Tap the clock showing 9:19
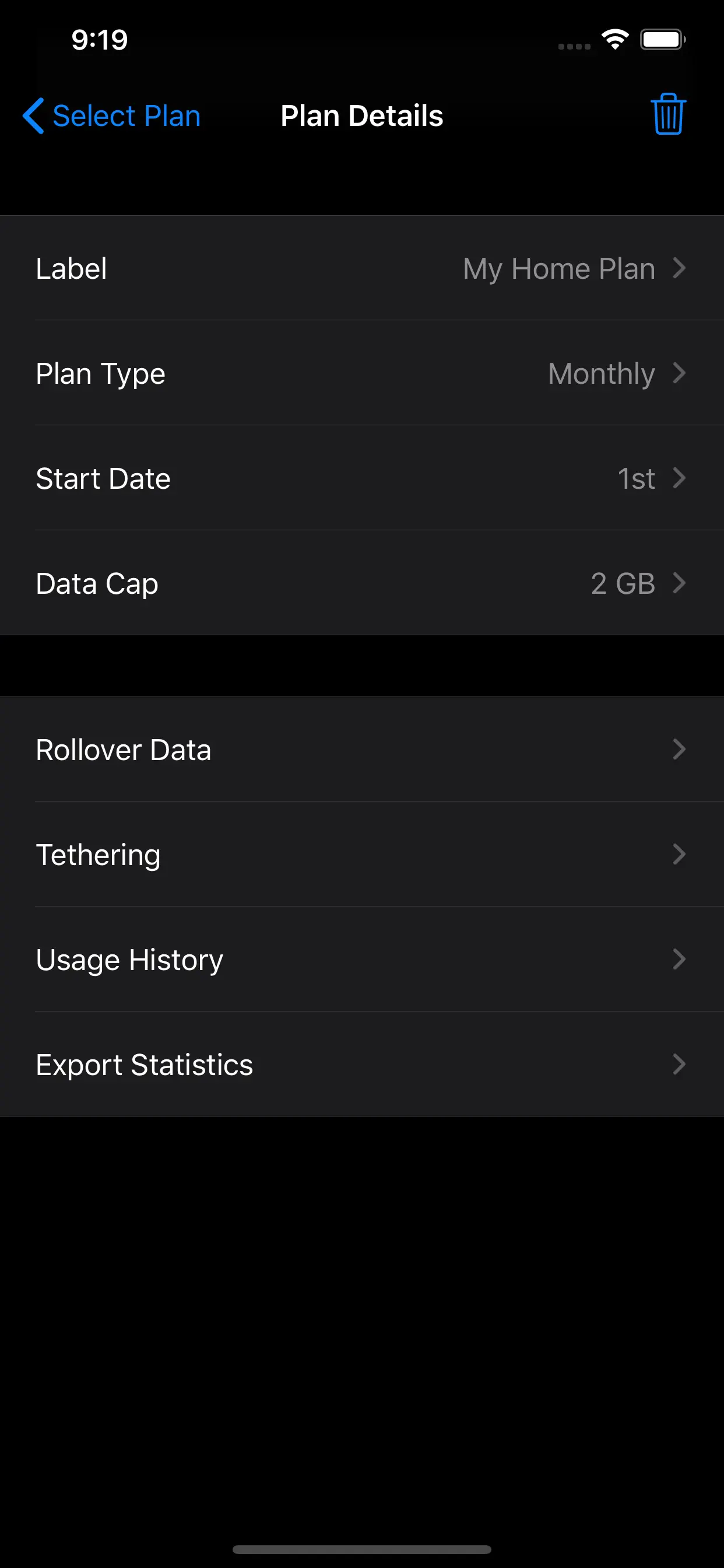The width and height of the screenshot is (724, 1568). [x=99, y=38]
